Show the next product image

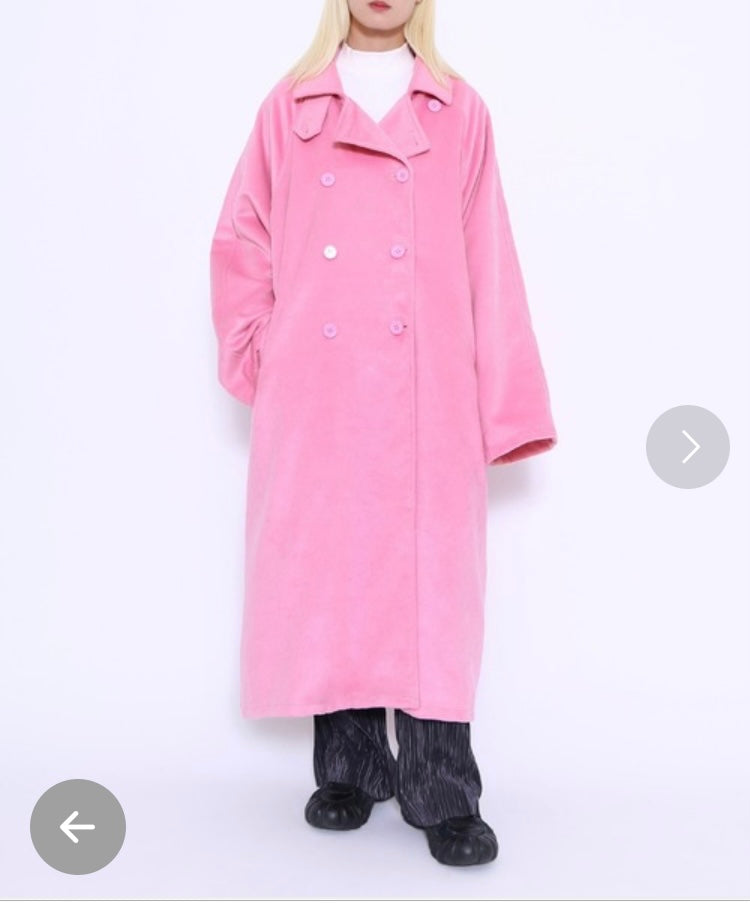pyautogui.click(x=688, y=447)
